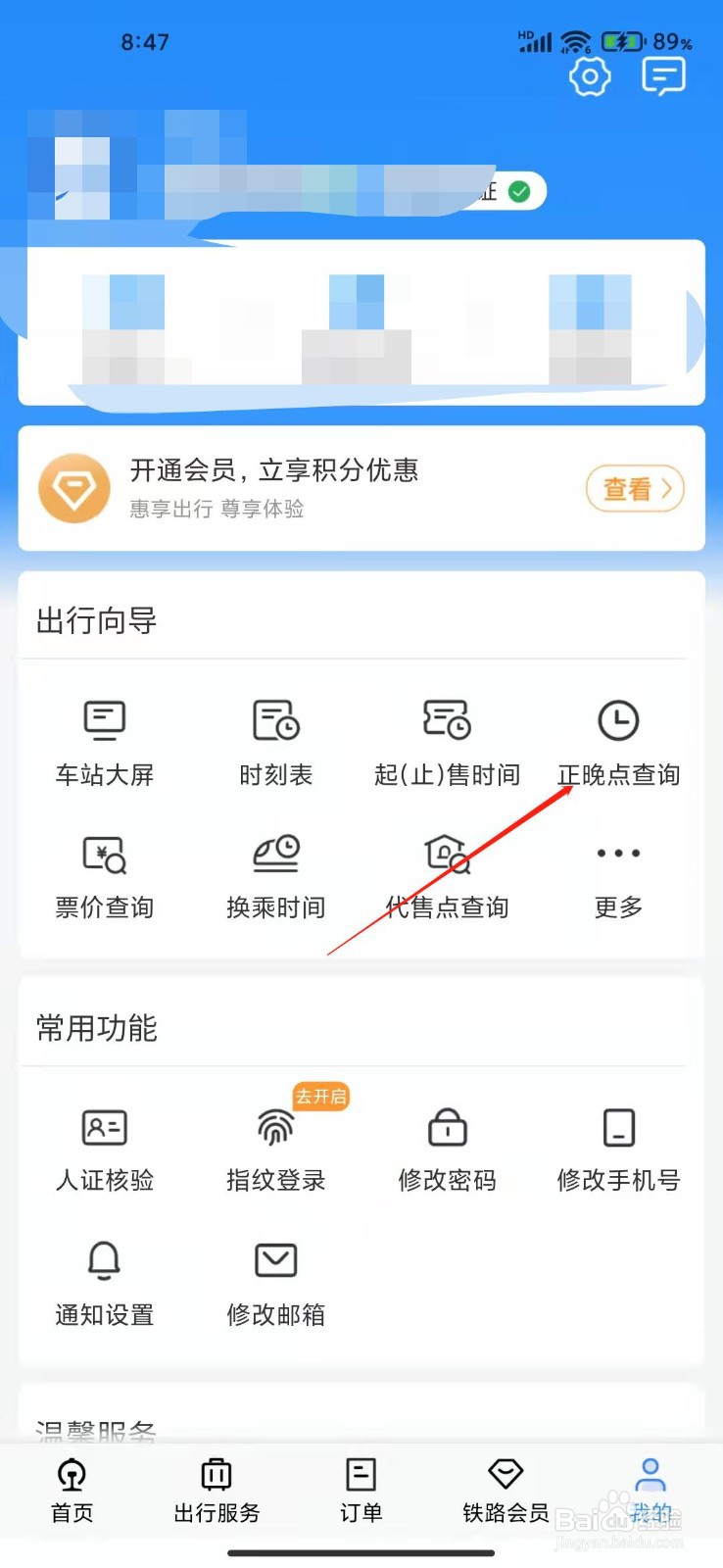Enable 指纹登录 fingerprint login
Viewport: 723px width, 1568px height.
coord(275,1149)
